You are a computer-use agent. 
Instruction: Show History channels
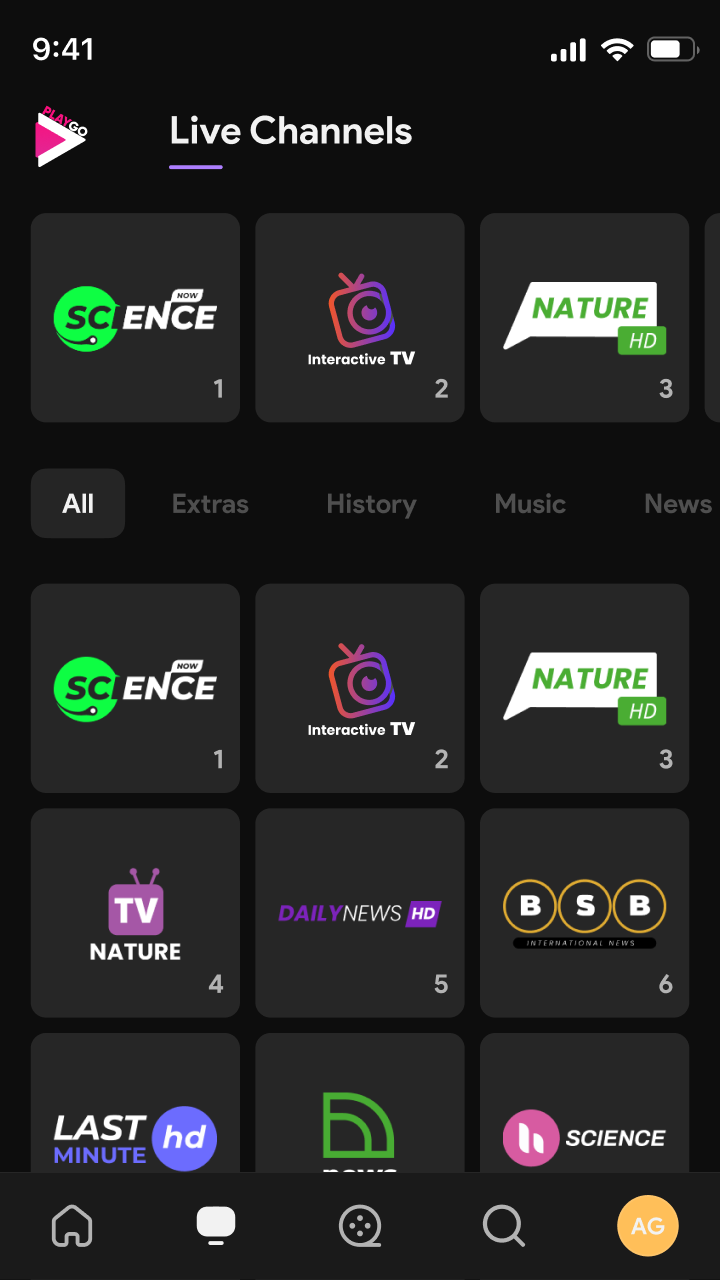pyautogui.click(x=371, y=503)
